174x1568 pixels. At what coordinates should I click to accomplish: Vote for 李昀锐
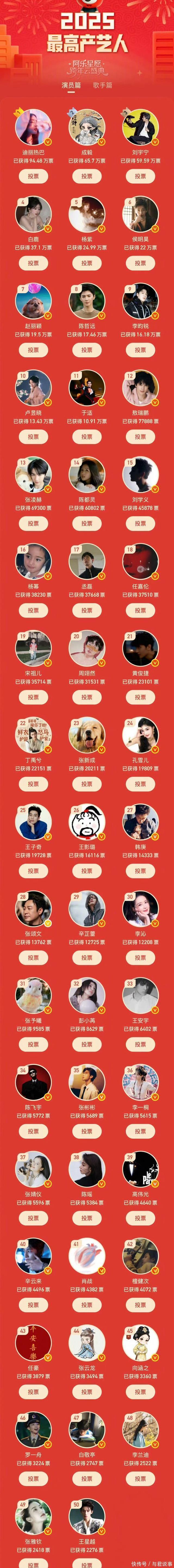click(x=141, y=350)
